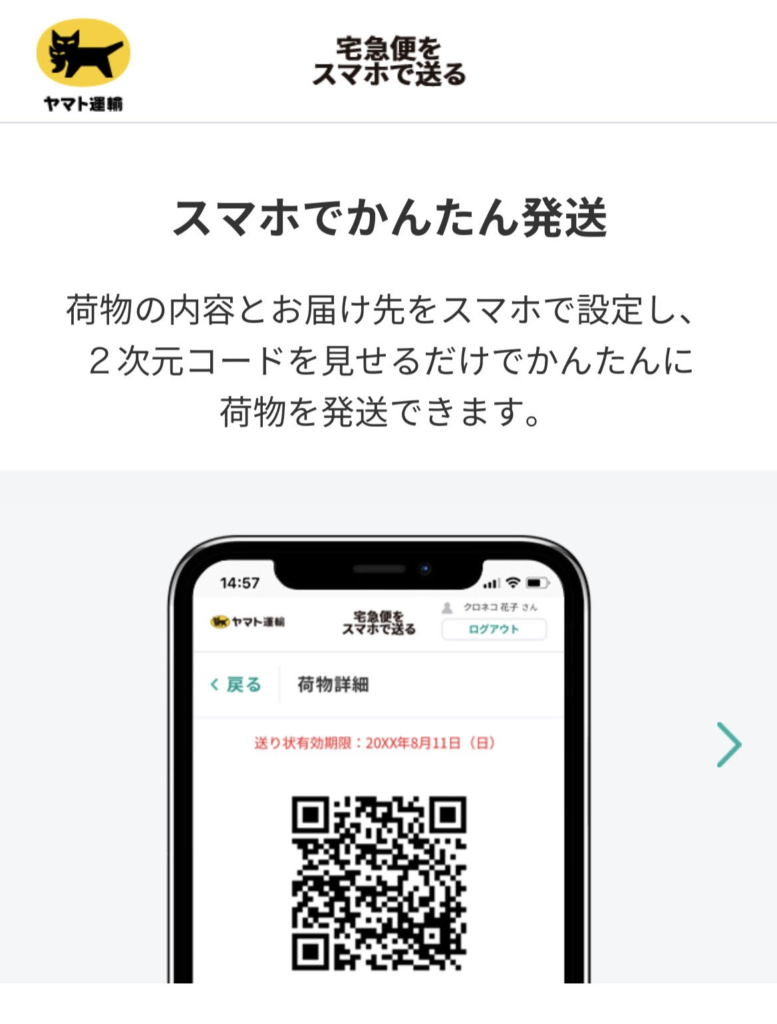The image size is (777, 1024).
Task: Open the Yamato Transport logo home link
Action: coord(83,62)
